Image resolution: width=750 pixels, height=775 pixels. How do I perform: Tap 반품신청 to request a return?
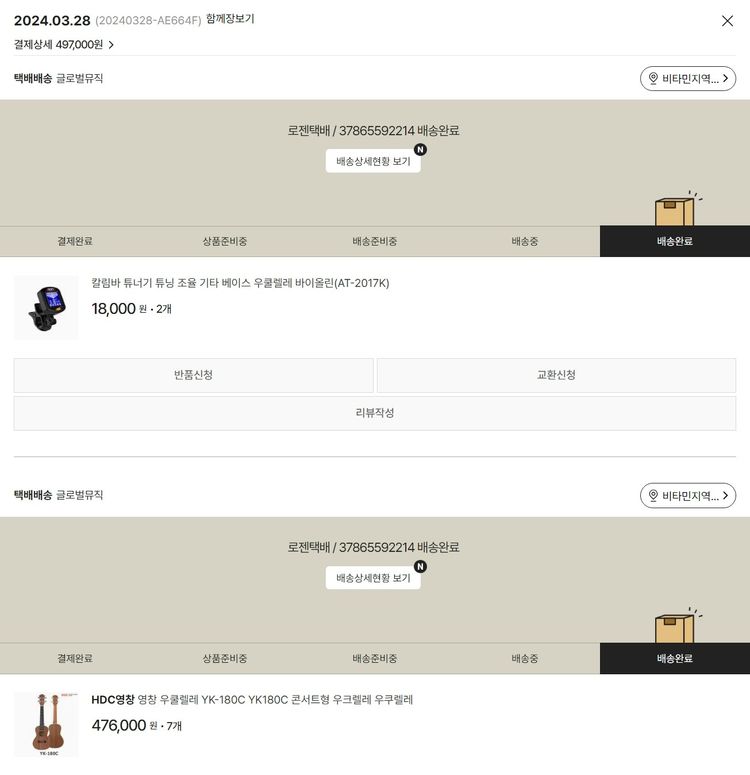(193, 375)
